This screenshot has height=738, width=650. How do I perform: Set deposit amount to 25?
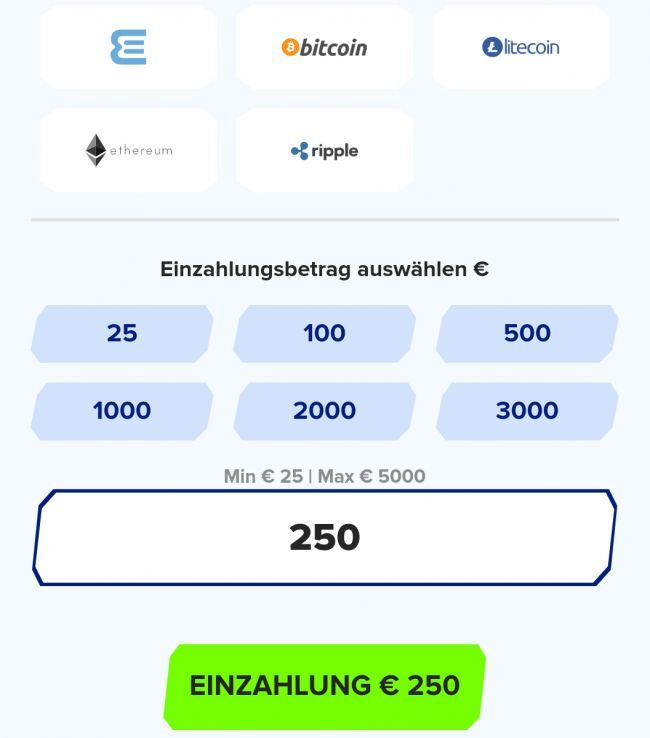pos(122,333)
